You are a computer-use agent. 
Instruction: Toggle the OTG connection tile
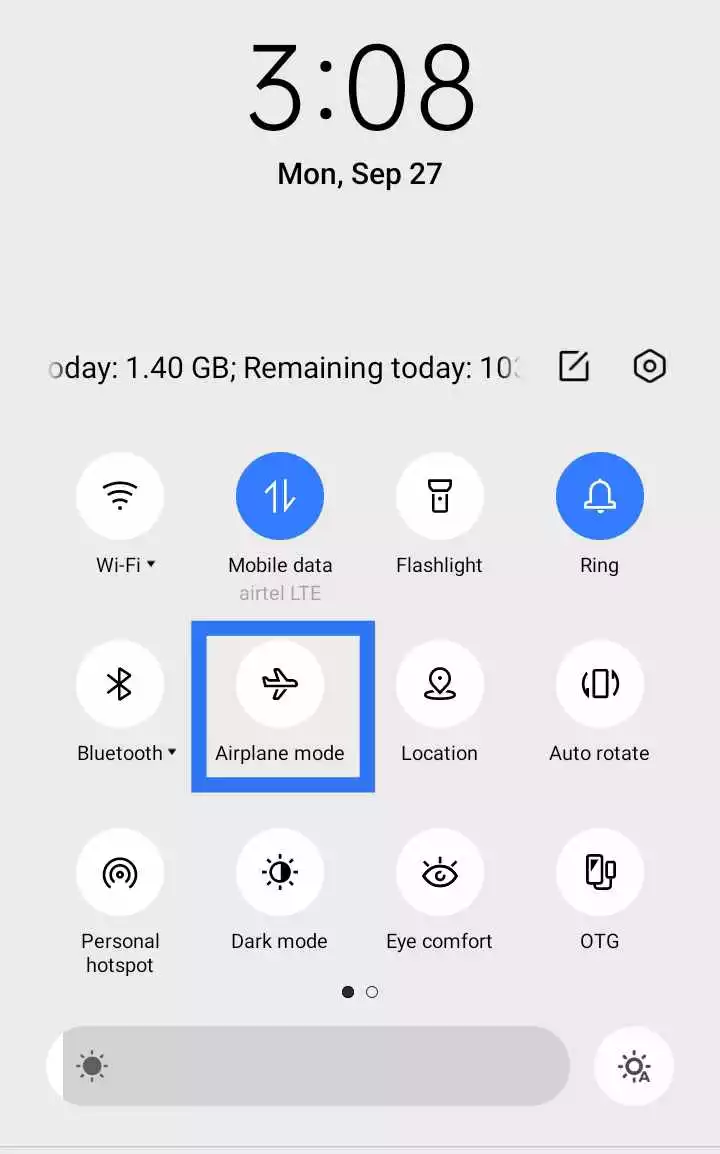point(599,872)
